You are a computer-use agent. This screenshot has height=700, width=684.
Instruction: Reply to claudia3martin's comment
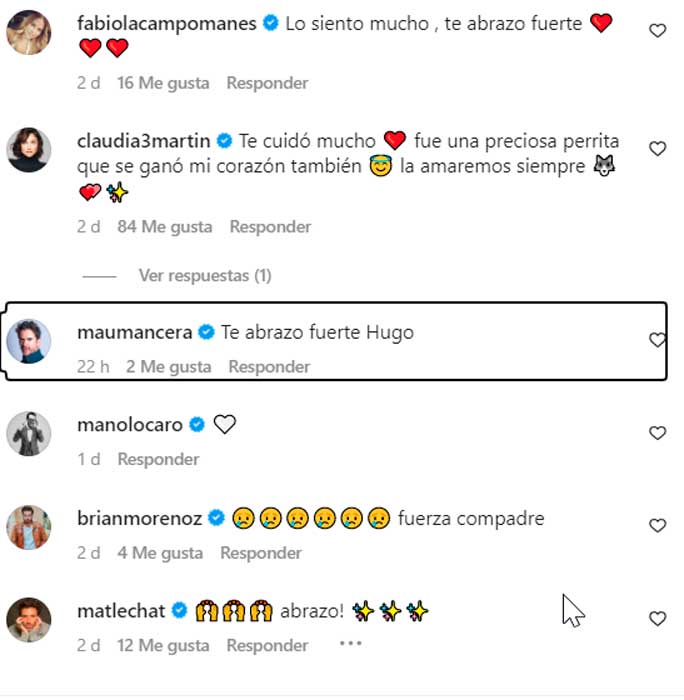point(270,227)
